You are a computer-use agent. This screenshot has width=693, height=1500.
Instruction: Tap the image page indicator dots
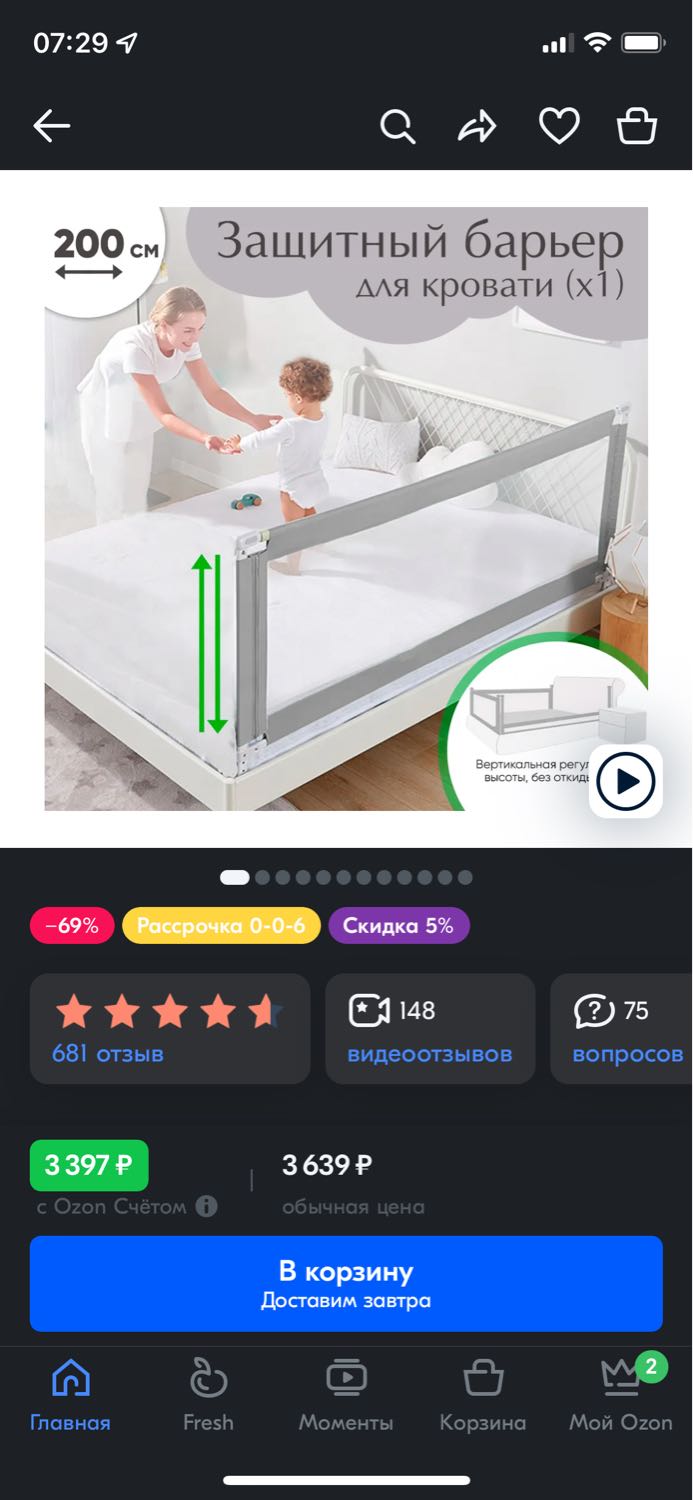point(346,877)
